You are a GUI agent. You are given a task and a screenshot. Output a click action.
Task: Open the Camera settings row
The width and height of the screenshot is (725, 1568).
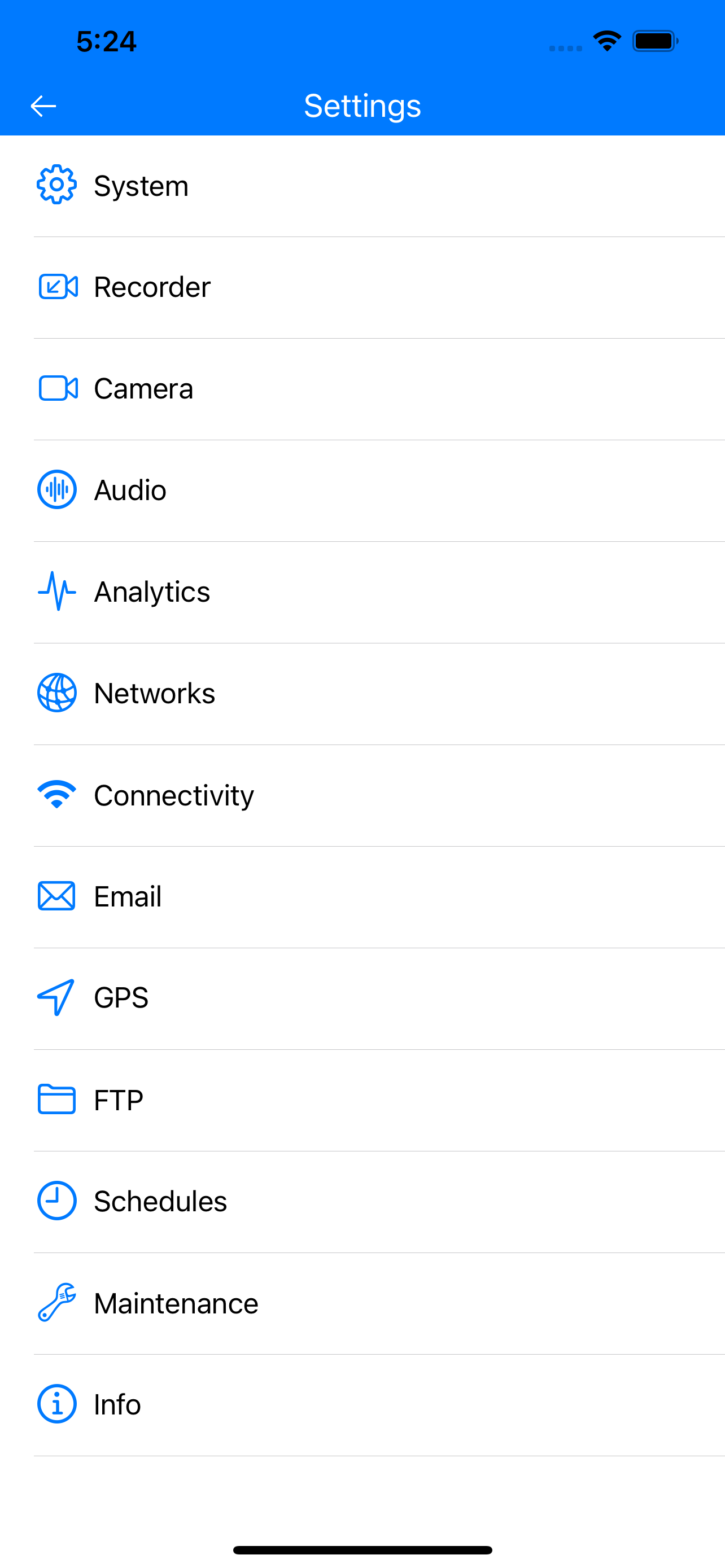[363, 389]
